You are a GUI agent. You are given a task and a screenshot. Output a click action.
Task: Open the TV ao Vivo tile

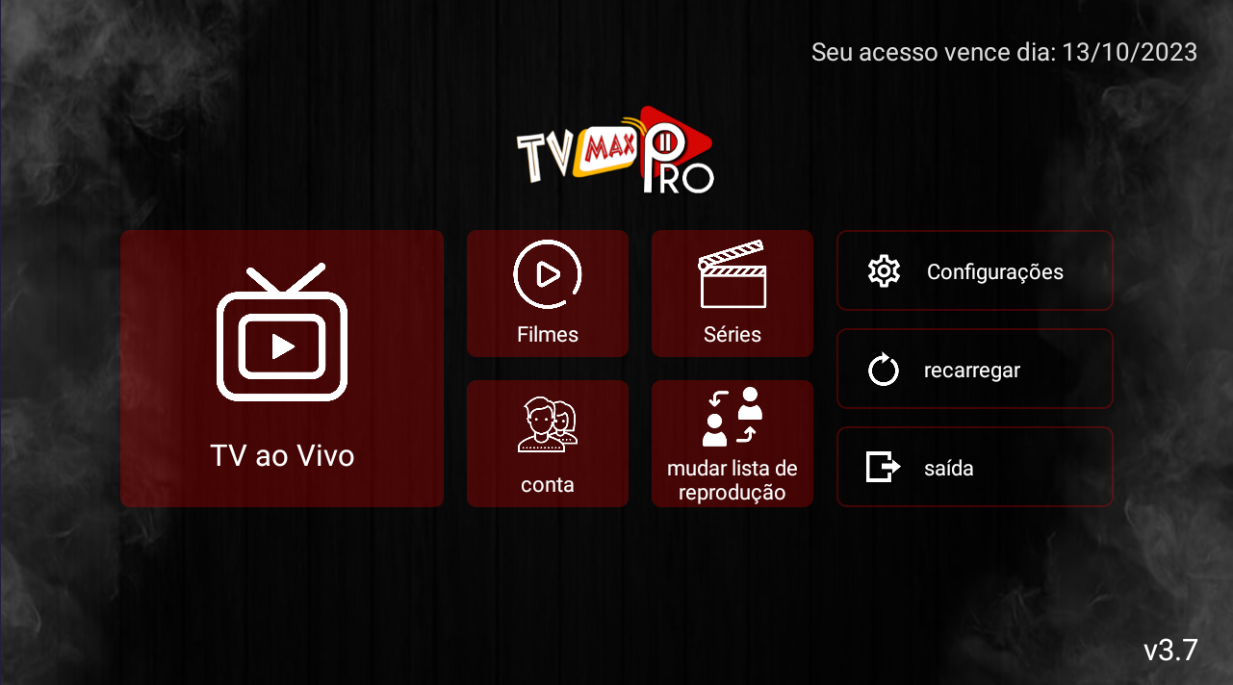click(281, 369)
